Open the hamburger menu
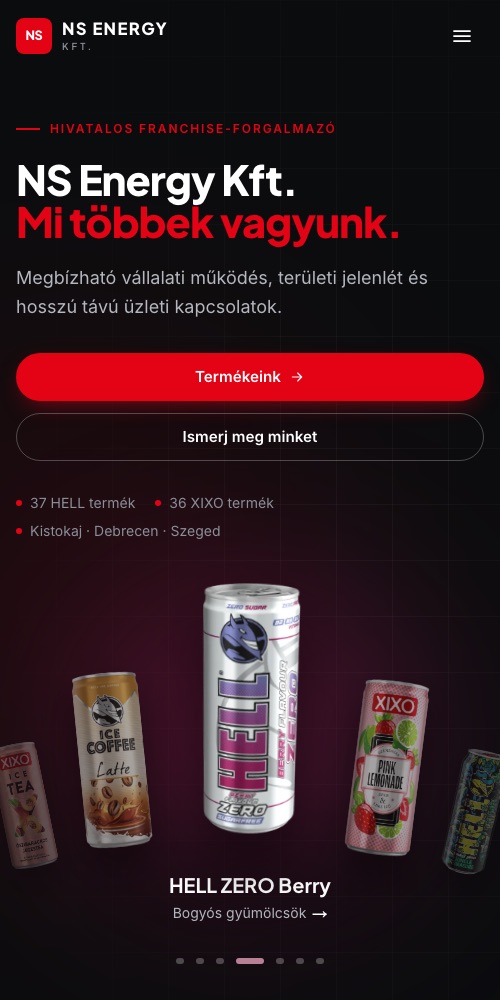The width and height of the screenshot is (500, 1000). click(x=462, y=36)
